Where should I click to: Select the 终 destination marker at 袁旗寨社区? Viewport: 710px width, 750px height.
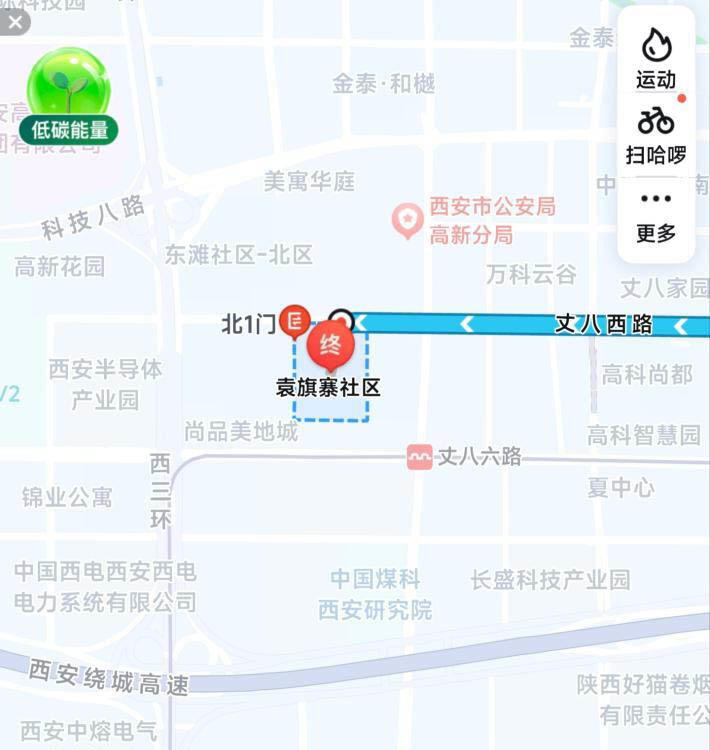[x=331, y=347]
